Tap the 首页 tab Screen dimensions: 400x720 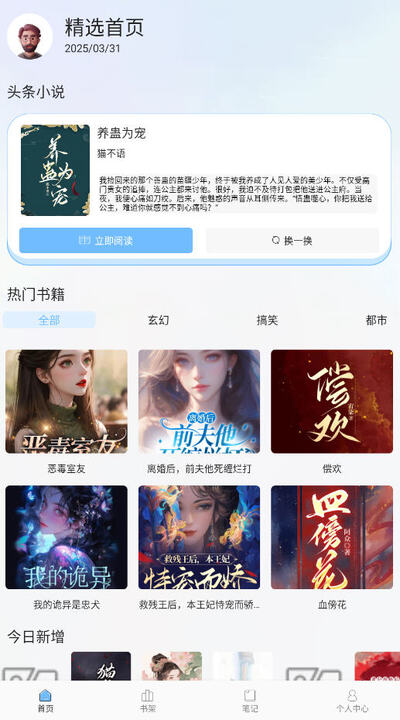[45, 701]
